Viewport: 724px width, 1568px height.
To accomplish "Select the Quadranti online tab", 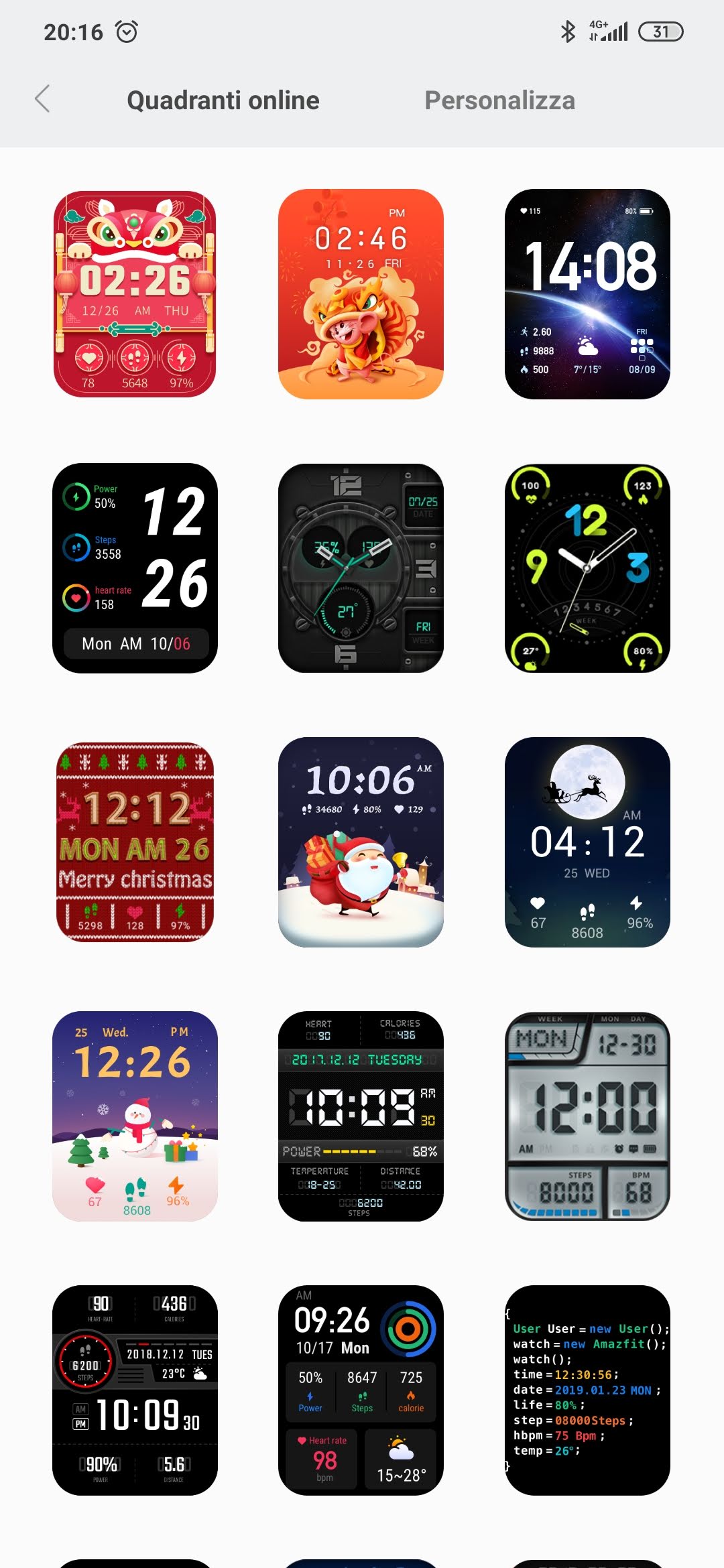I will tap(223, 101).
